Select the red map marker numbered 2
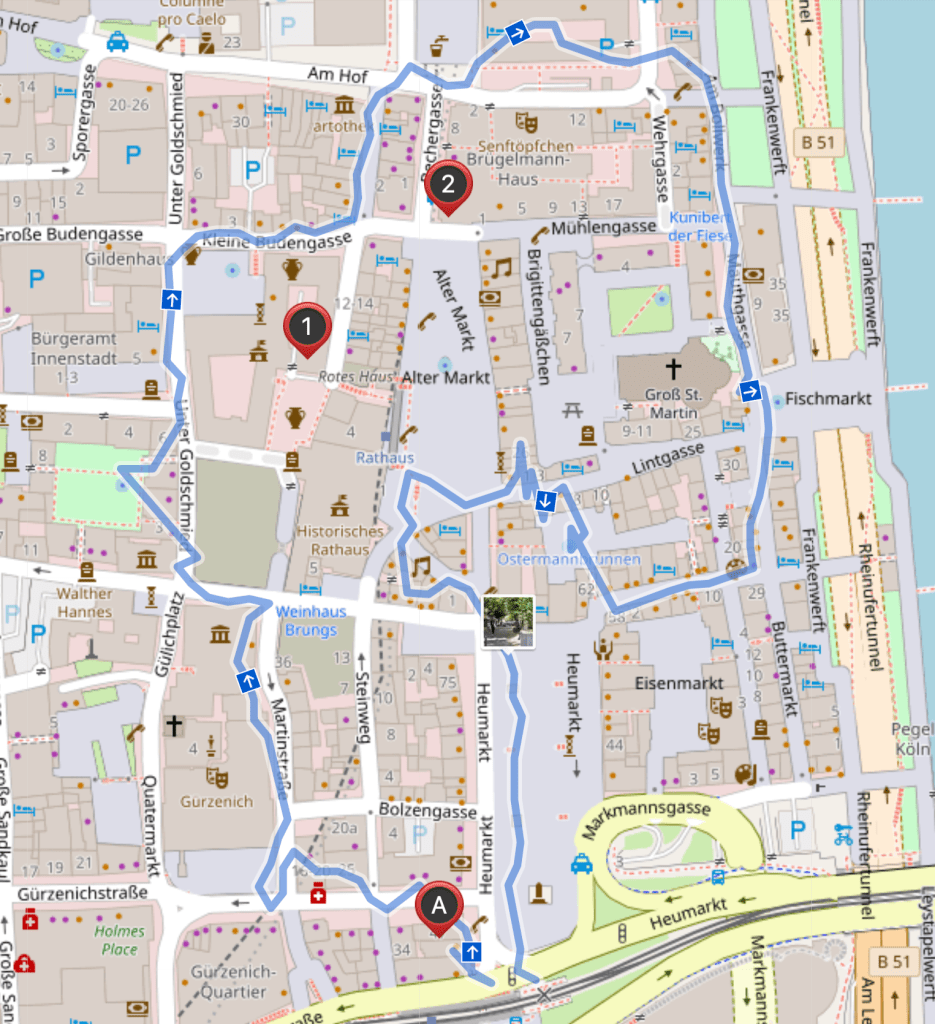 point(447,185)
